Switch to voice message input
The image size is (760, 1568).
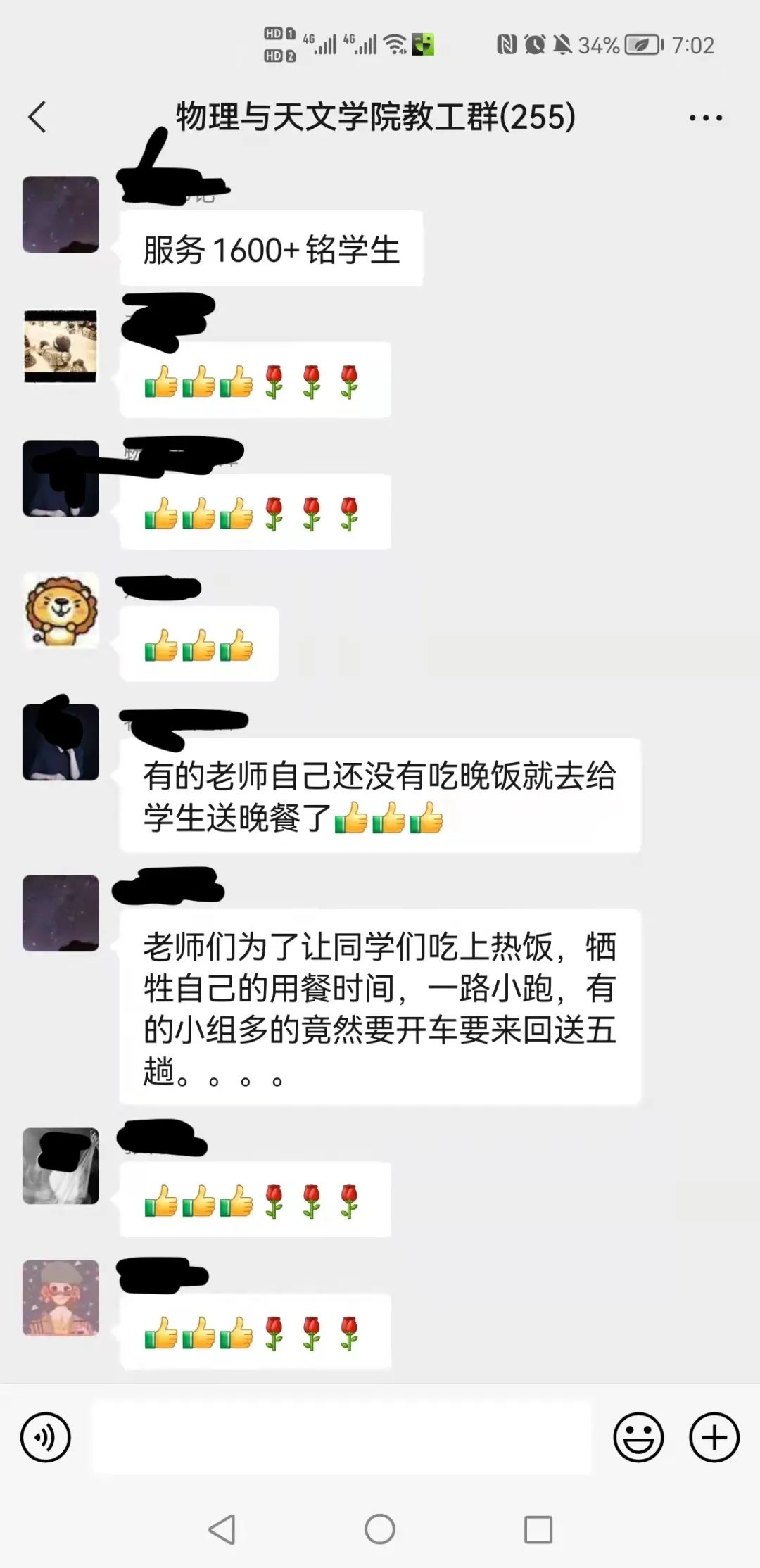(46, 1436)
